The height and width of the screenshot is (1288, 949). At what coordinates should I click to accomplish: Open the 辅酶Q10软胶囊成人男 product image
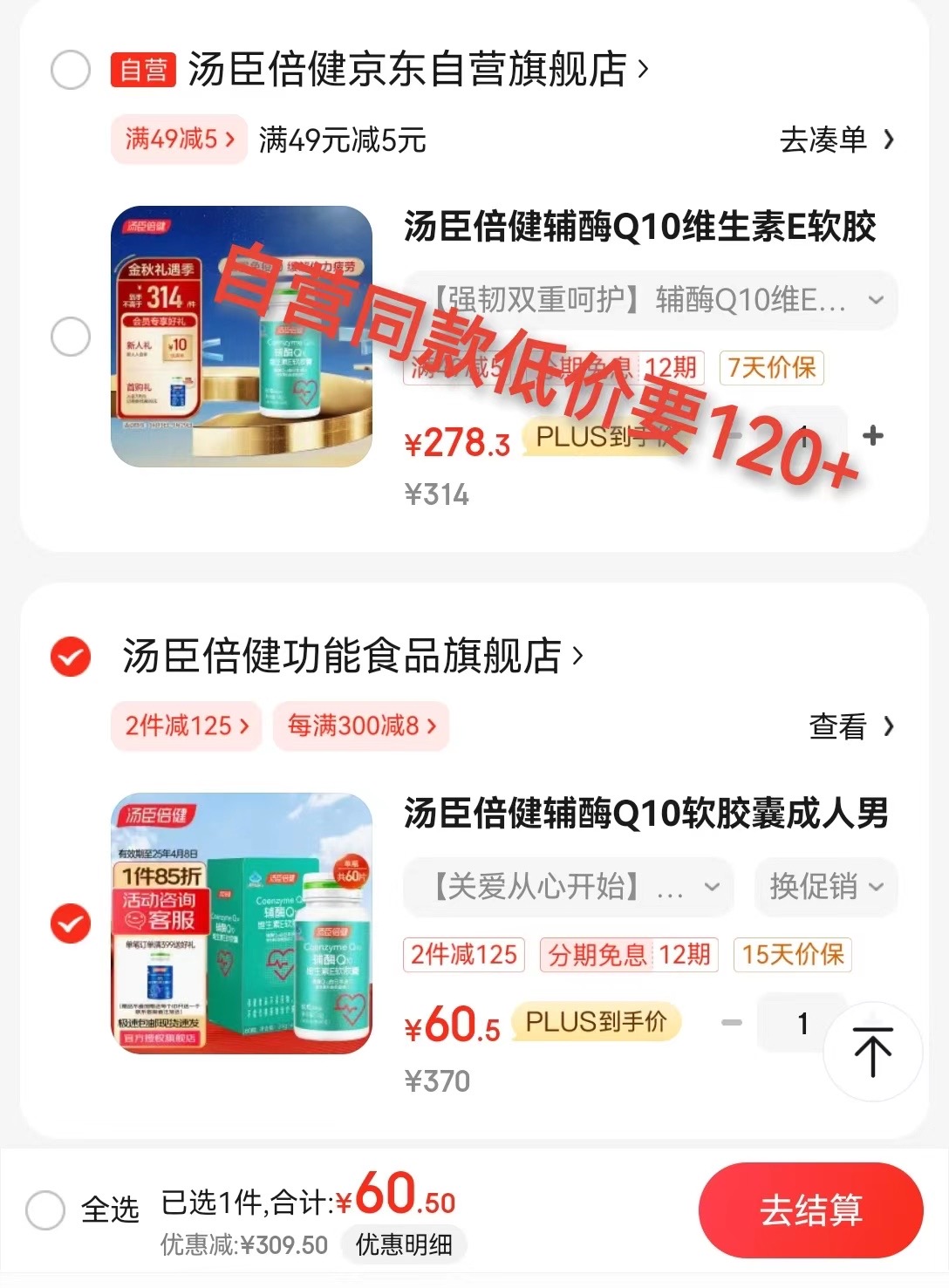(x=242, y=923)
